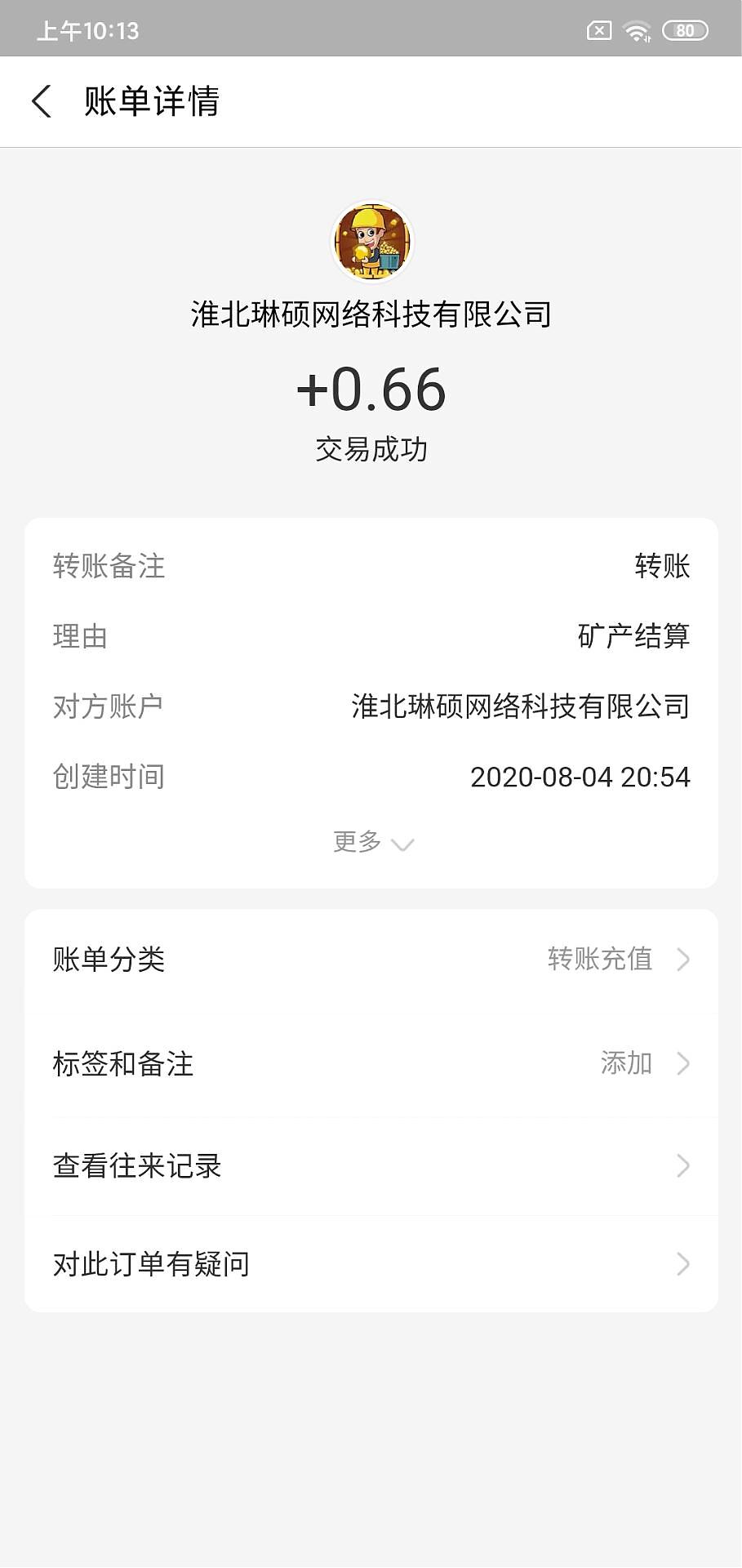
Task: Click the chevron beside 转账充值
Action: pos(684,960)
